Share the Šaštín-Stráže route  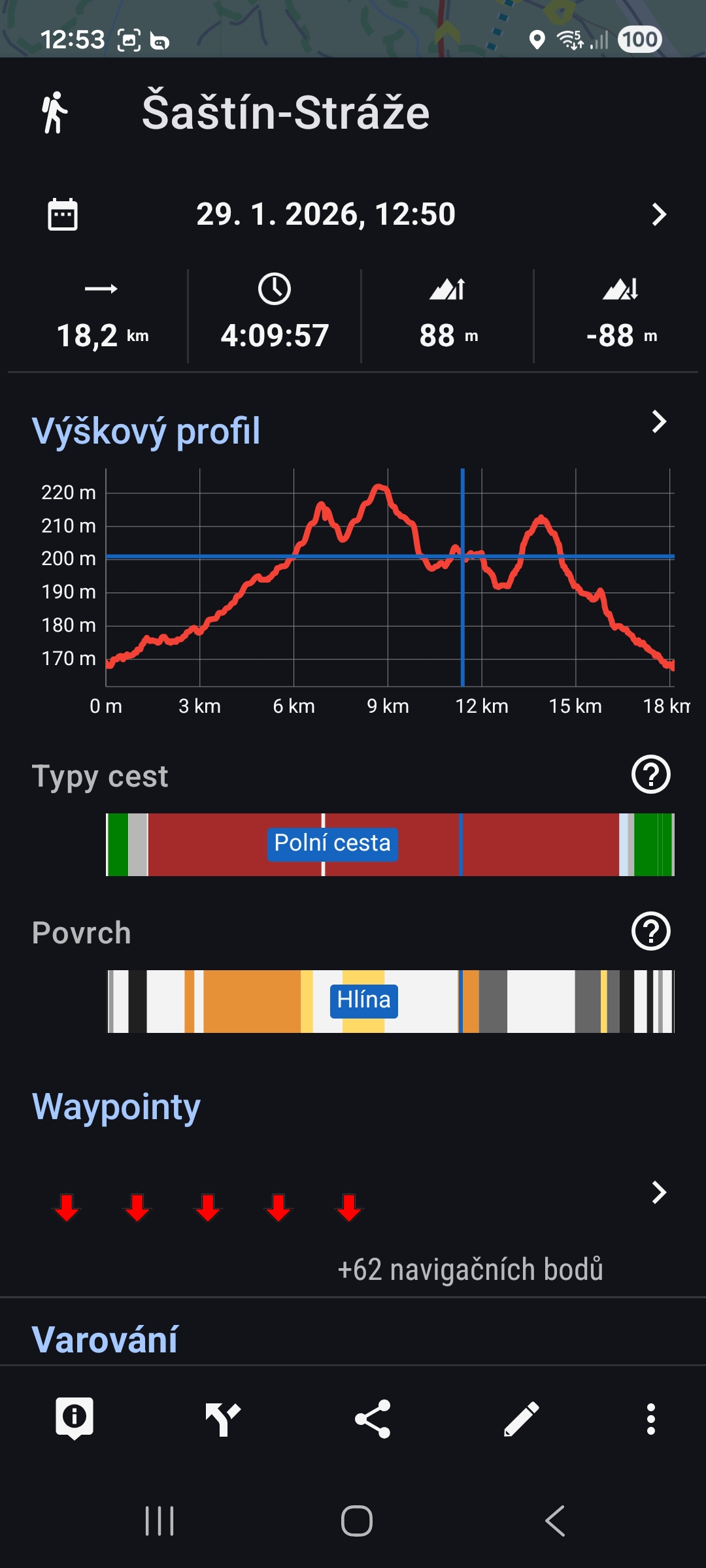click(x=372, y=1418)
